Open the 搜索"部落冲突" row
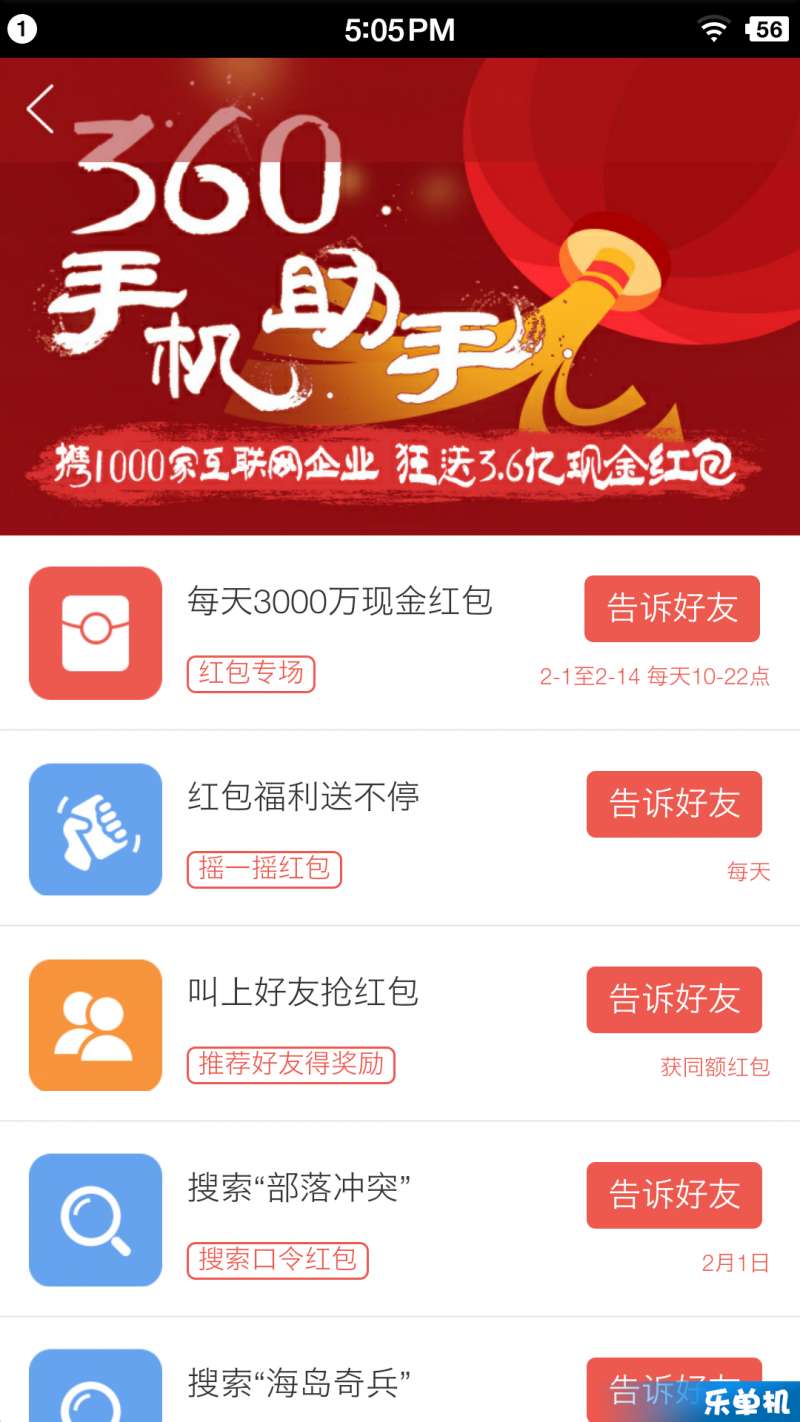The height and width of the screenshot is (1422, 800). [300, 1188]
